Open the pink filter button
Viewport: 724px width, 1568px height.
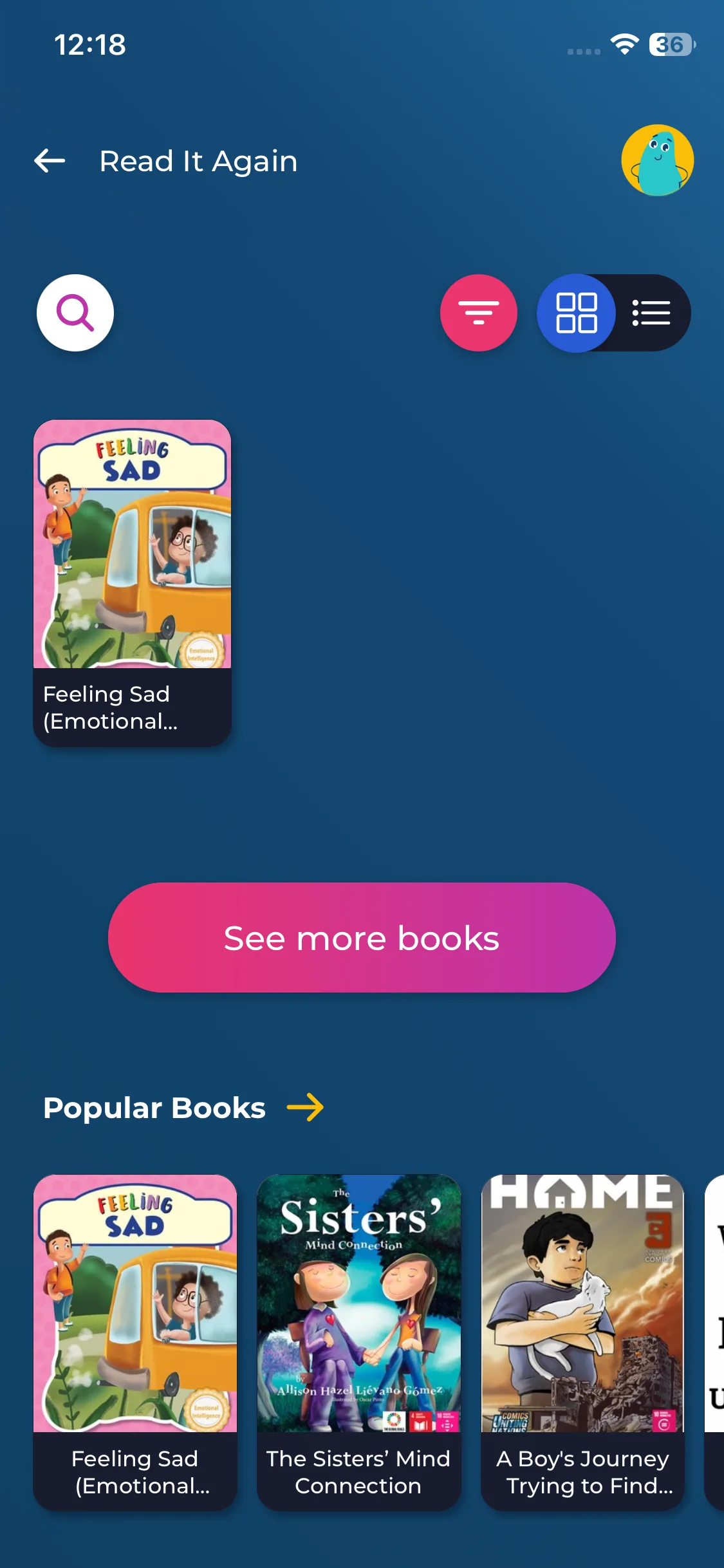(x=479, y=313)
